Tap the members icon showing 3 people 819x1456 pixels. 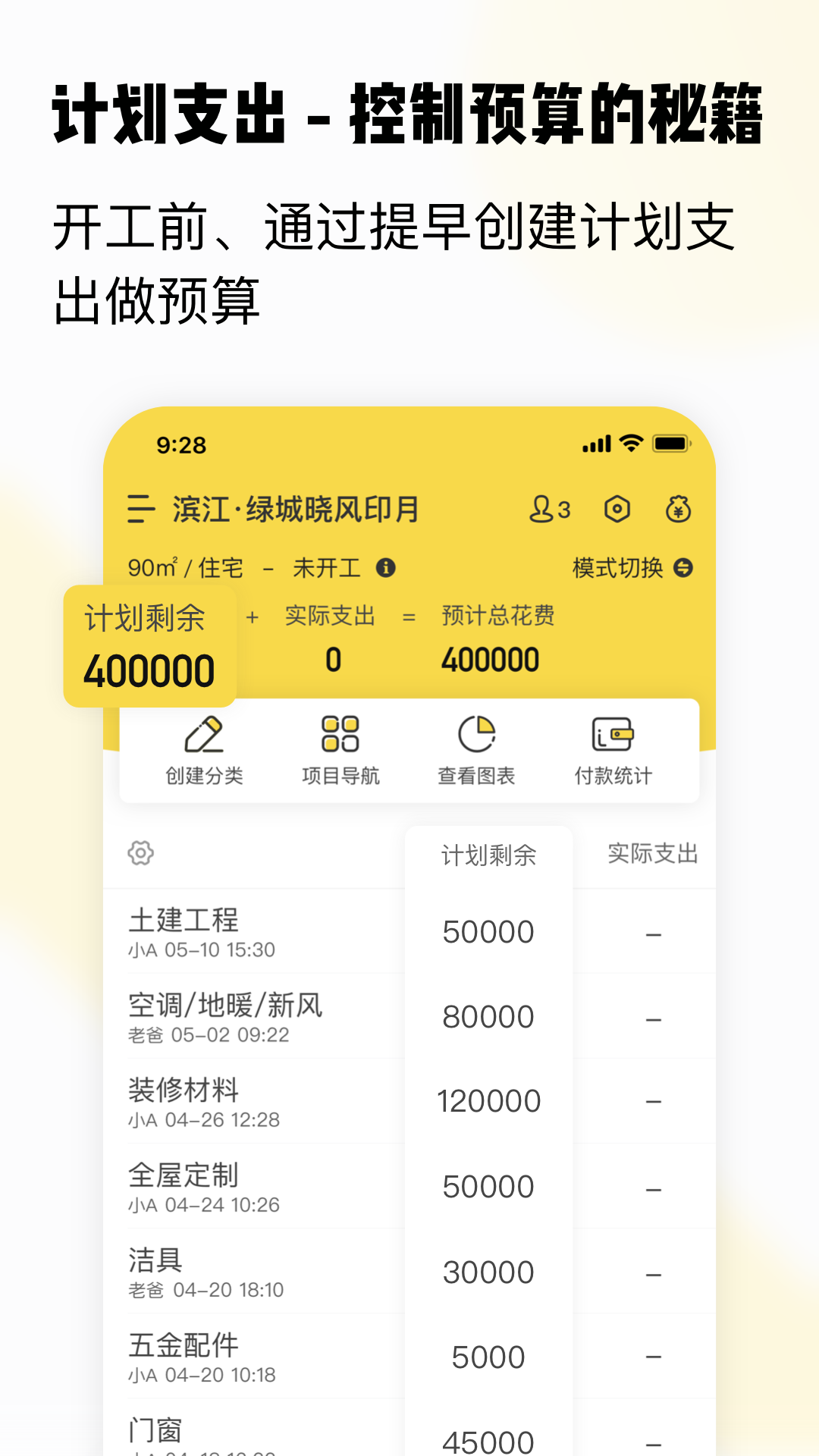pos(549,509)
